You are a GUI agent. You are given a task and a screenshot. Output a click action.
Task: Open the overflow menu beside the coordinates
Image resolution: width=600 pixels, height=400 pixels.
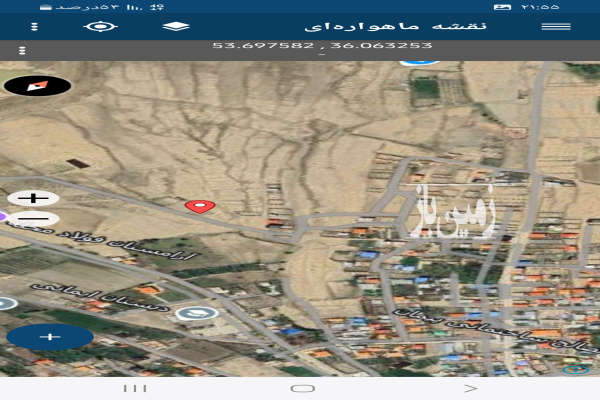click(22, 50)
